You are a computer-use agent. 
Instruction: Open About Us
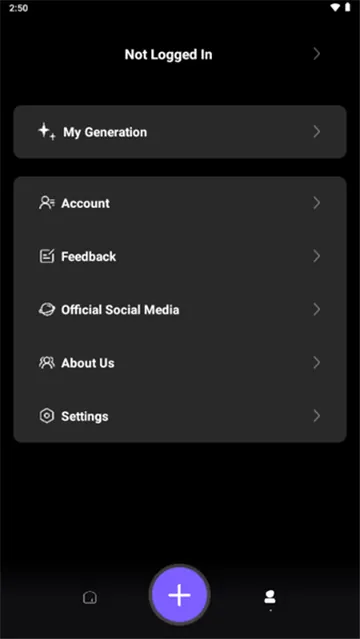tap(180, 363)
